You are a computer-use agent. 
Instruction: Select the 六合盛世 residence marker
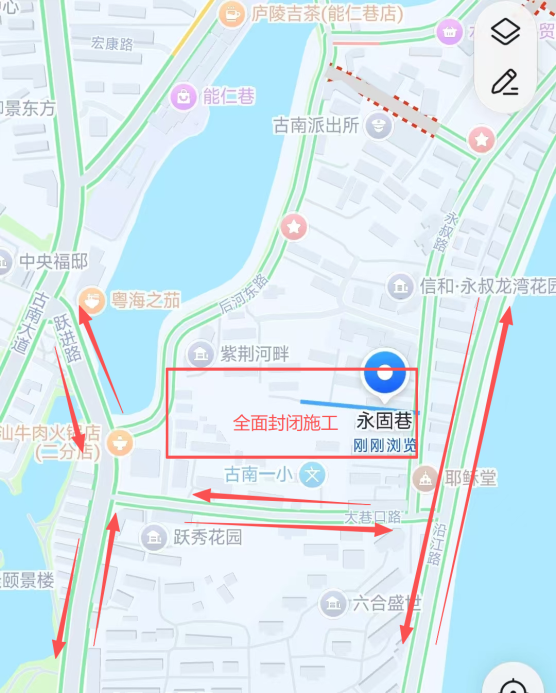333,603
